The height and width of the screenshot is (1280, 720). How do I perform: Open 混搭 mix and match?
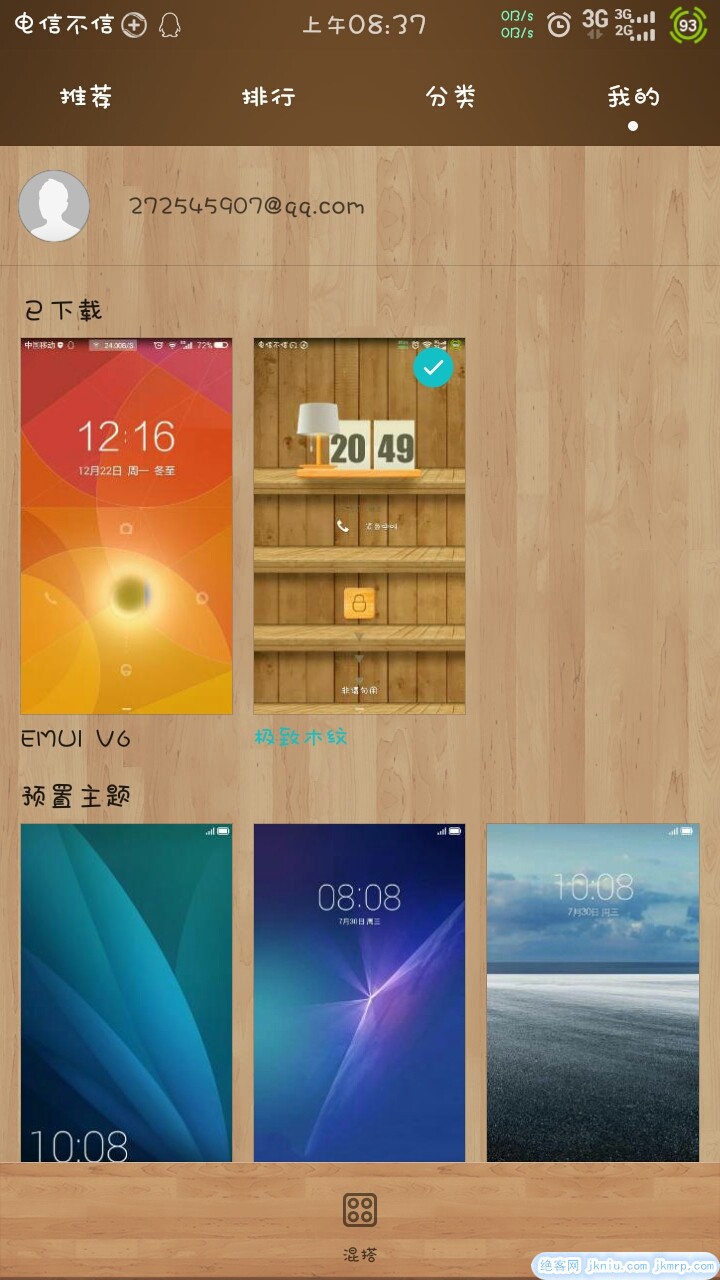click(x=359, y=1224)
